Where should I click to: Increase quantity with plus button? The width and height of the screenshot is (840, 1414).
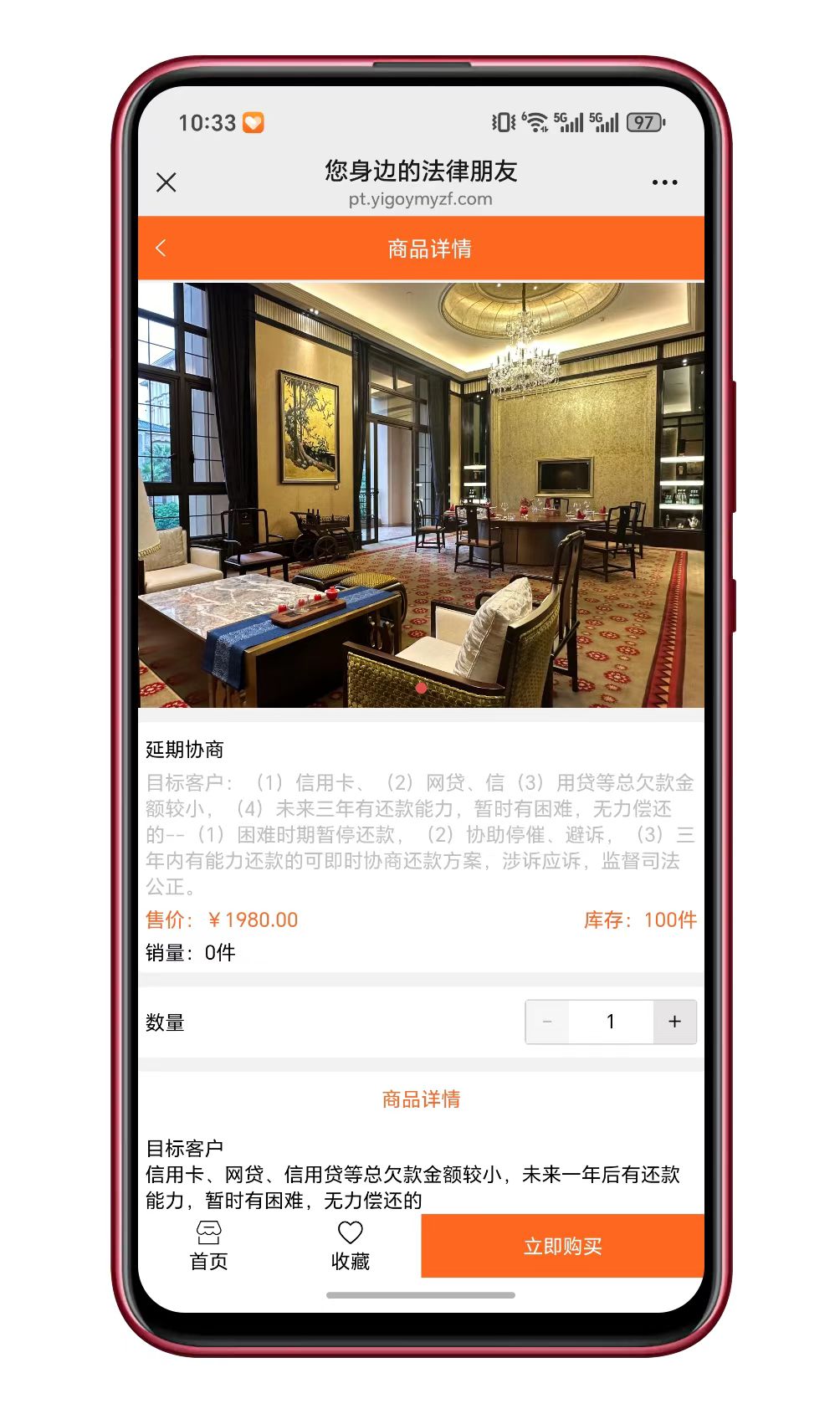click(674, 1022)
